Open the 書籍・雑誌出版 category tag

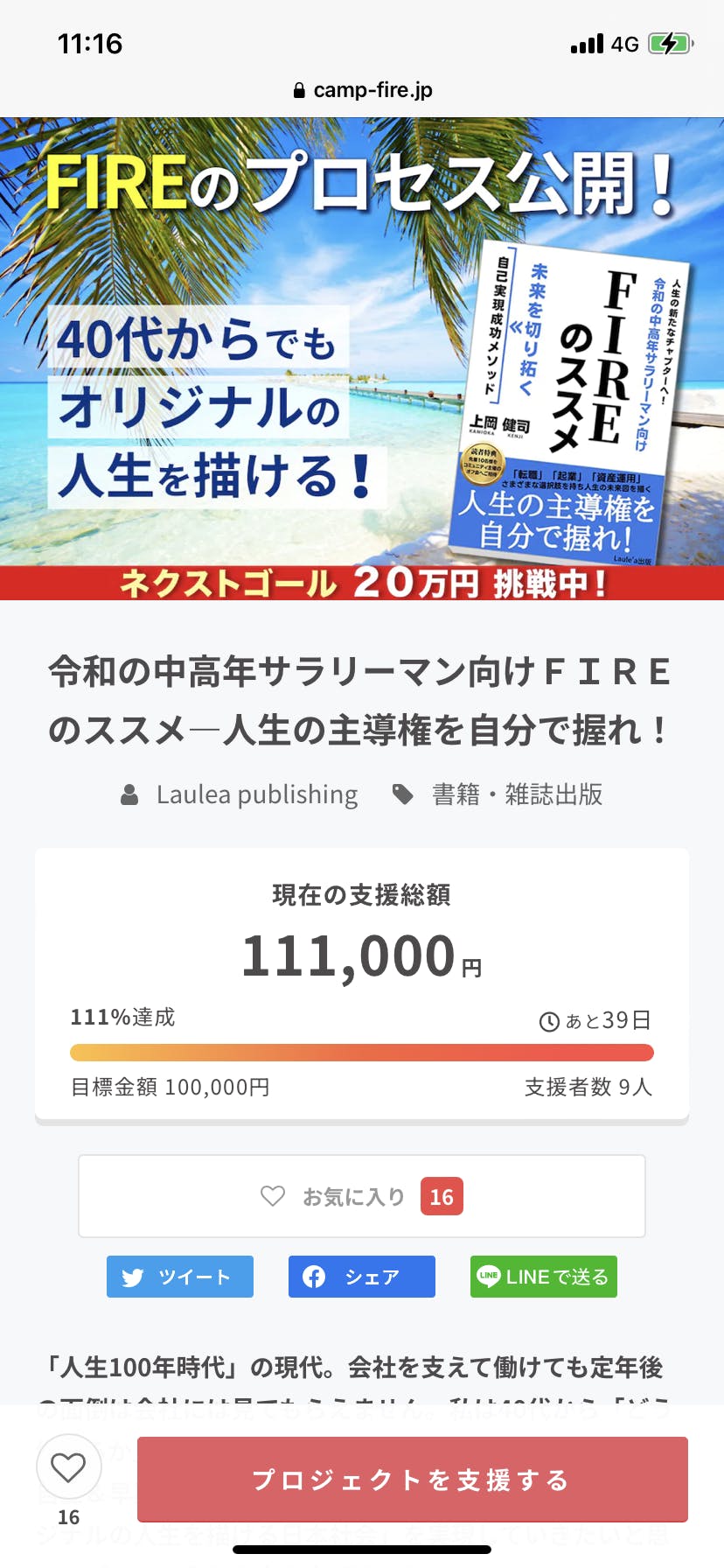[x=516, y=794]
